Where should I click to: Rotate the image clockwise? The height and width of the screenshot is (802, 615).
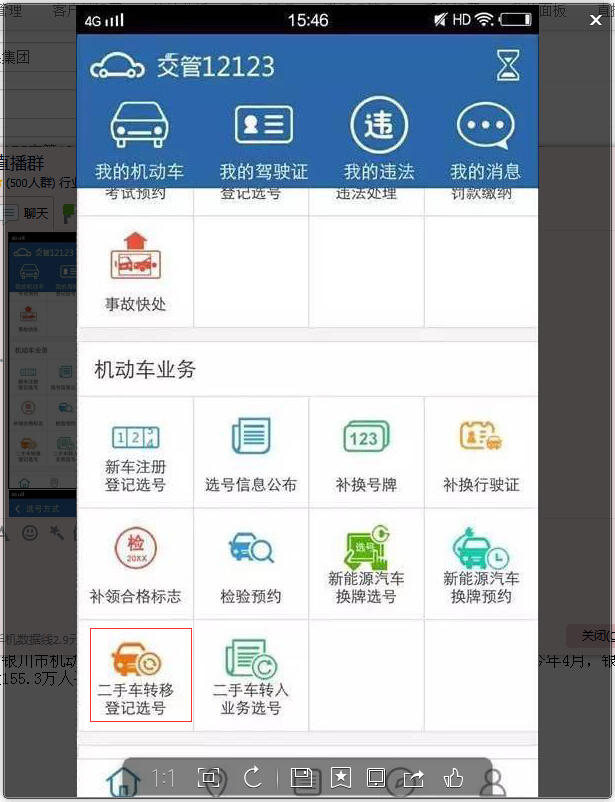pos(252,778)
